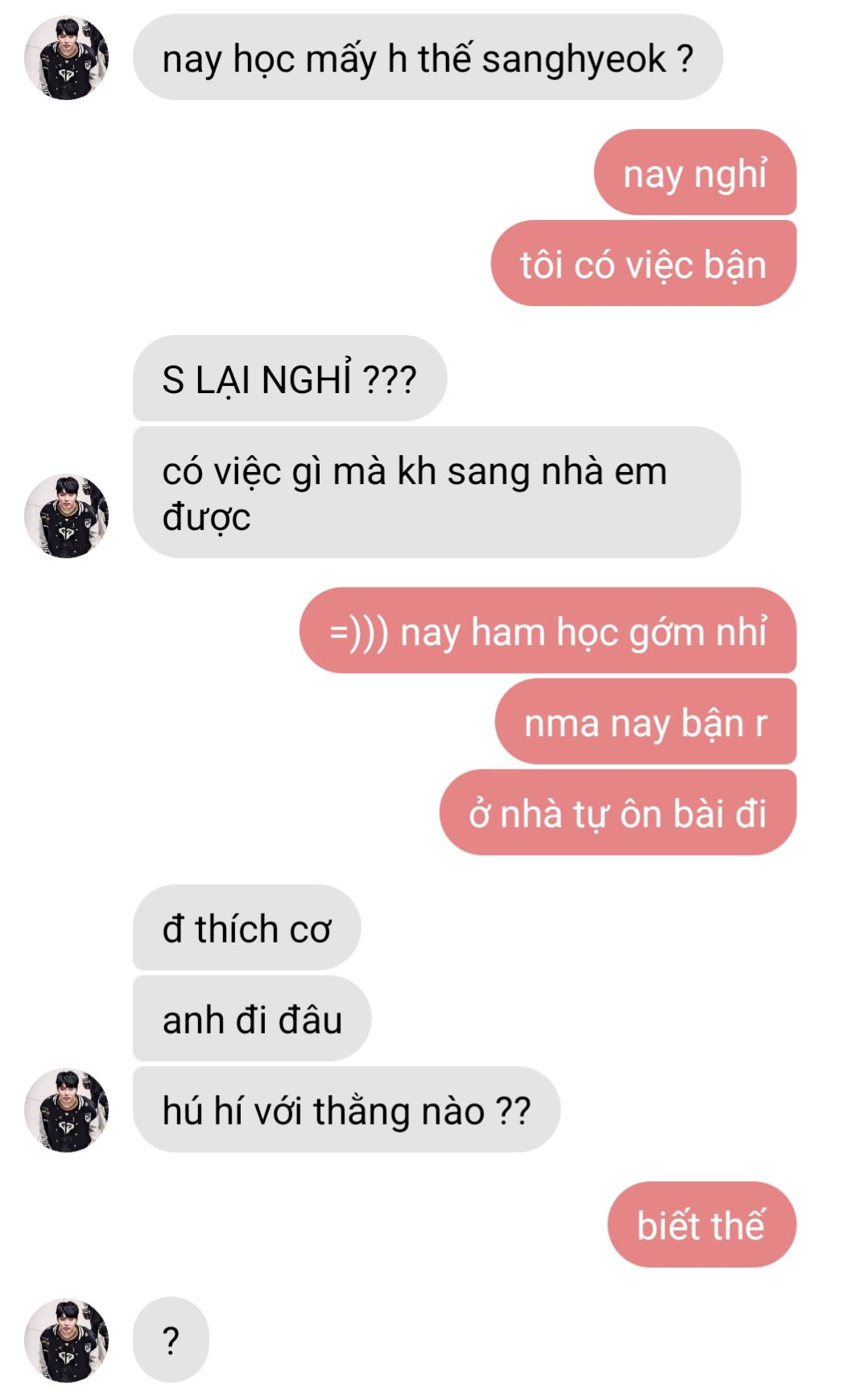Screen dimensions: 868x1397
Task: Open sender's avatar beside the sanghyeok message
Action: point(66,58)
